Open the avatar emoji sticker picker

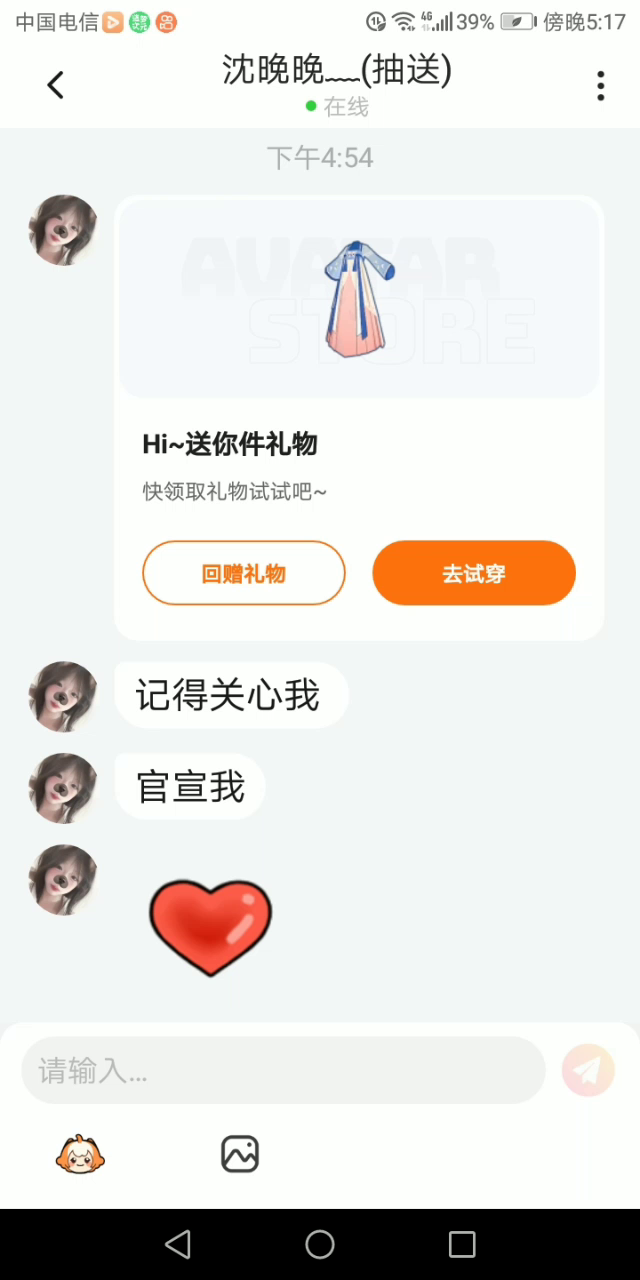pyautogui.click(x=80, y=1154)
